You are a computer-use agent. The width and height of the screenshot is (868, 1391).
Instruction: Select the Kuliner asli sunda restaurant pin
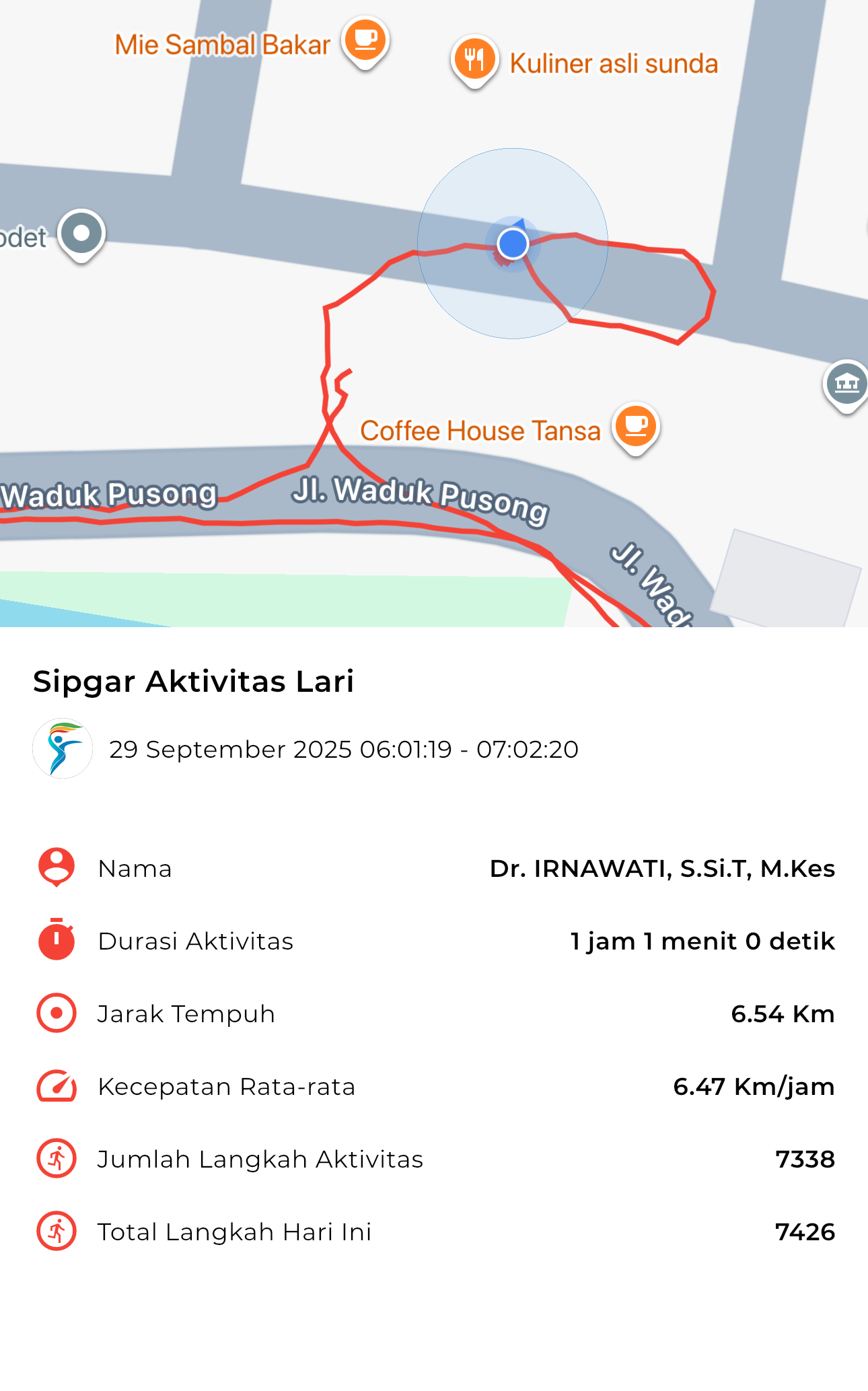click(x=475, y=59)
